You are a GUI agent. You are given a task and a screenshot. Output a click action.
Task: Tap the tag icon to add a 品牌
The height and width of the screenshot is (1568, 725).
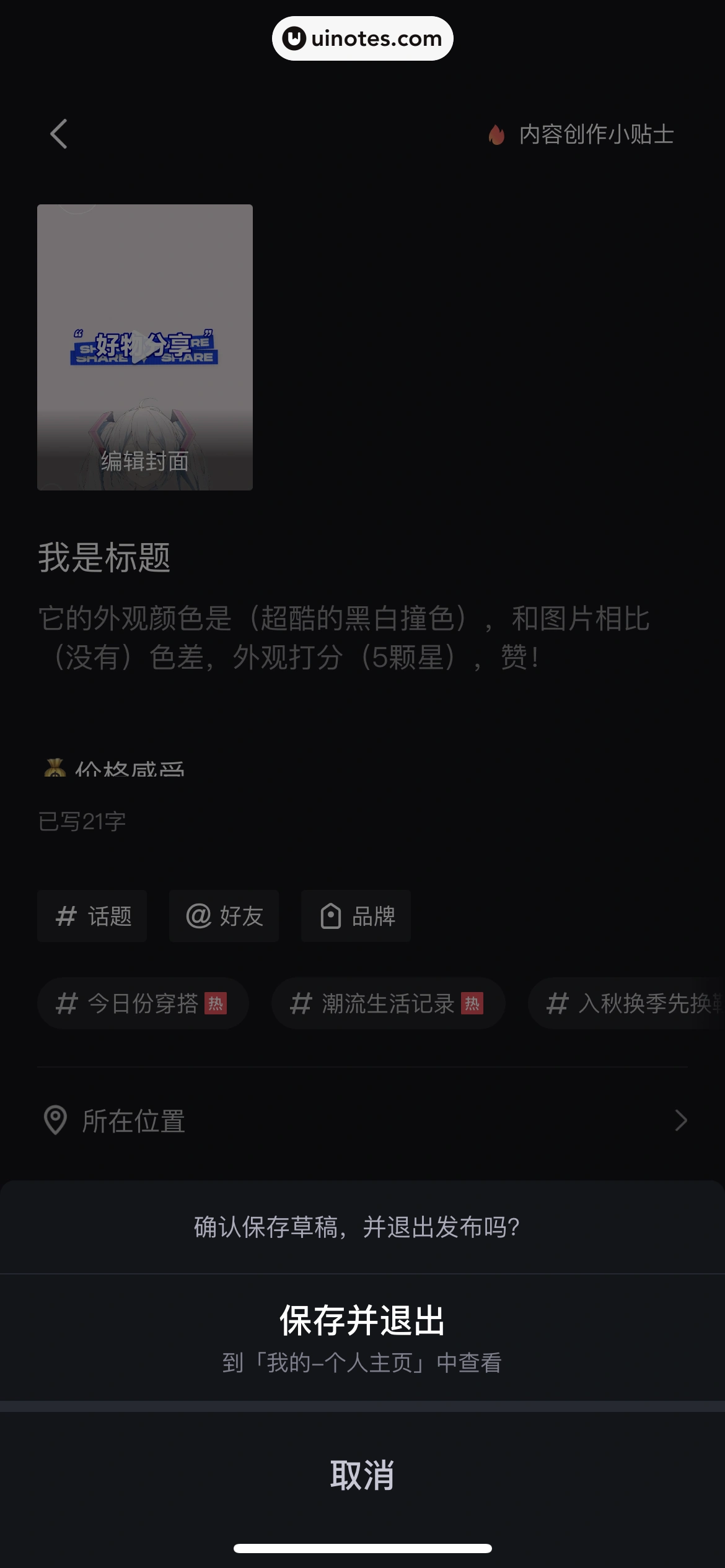click(330, 916)
